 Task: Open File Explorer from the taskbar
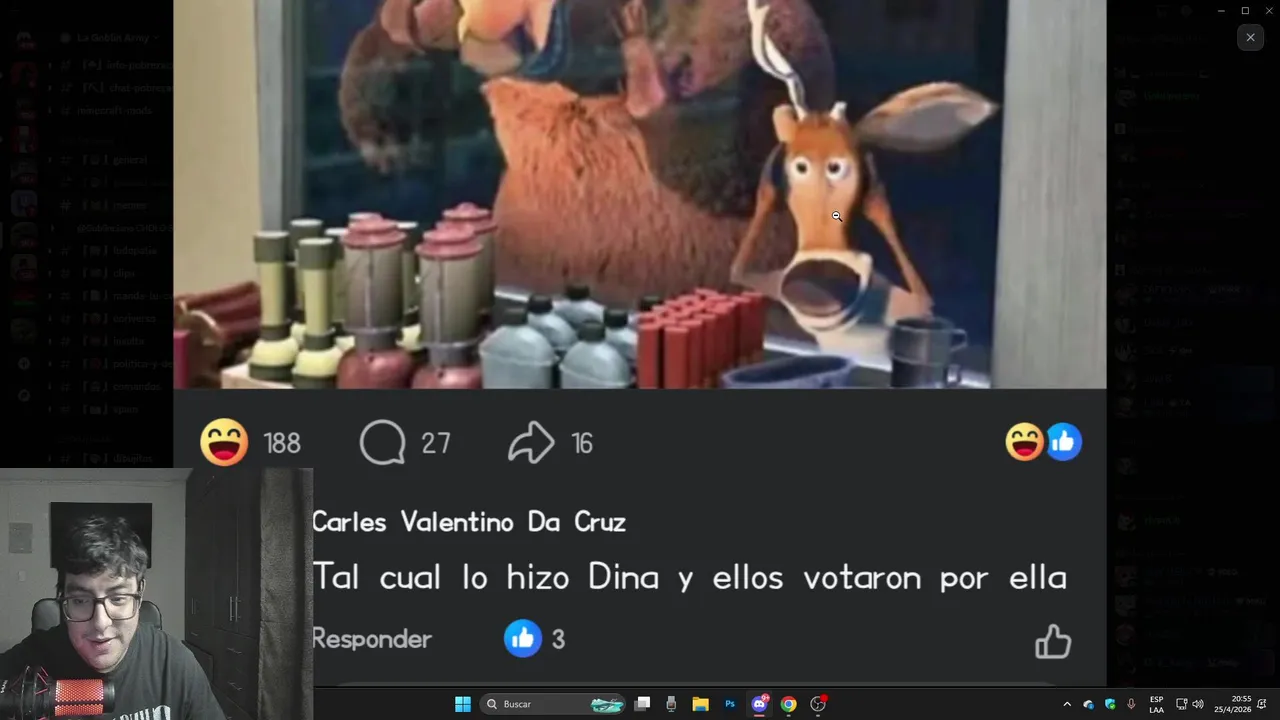[x=700, y=704]
